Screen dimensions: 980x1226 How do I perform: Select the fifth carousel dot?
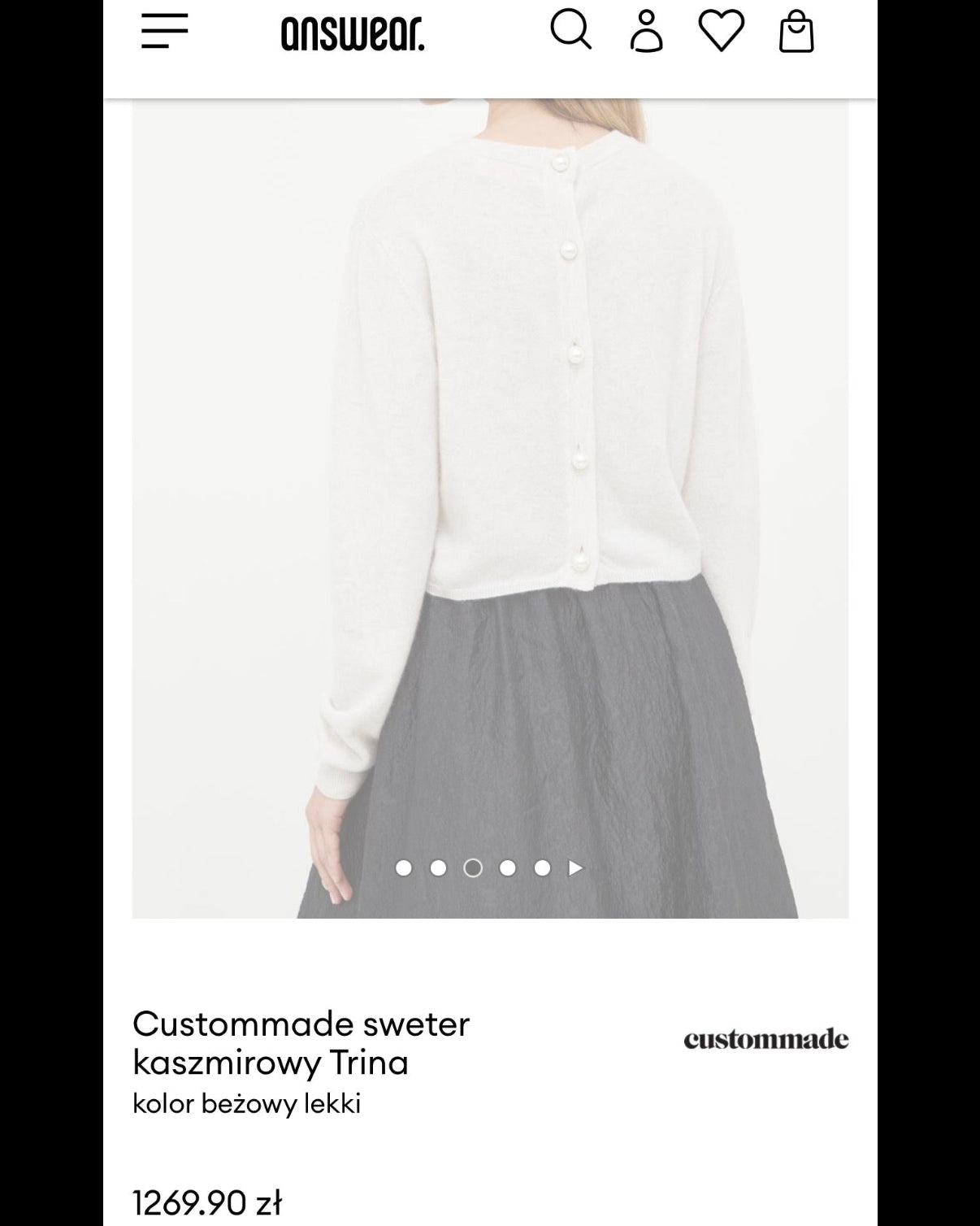(542, 867)
